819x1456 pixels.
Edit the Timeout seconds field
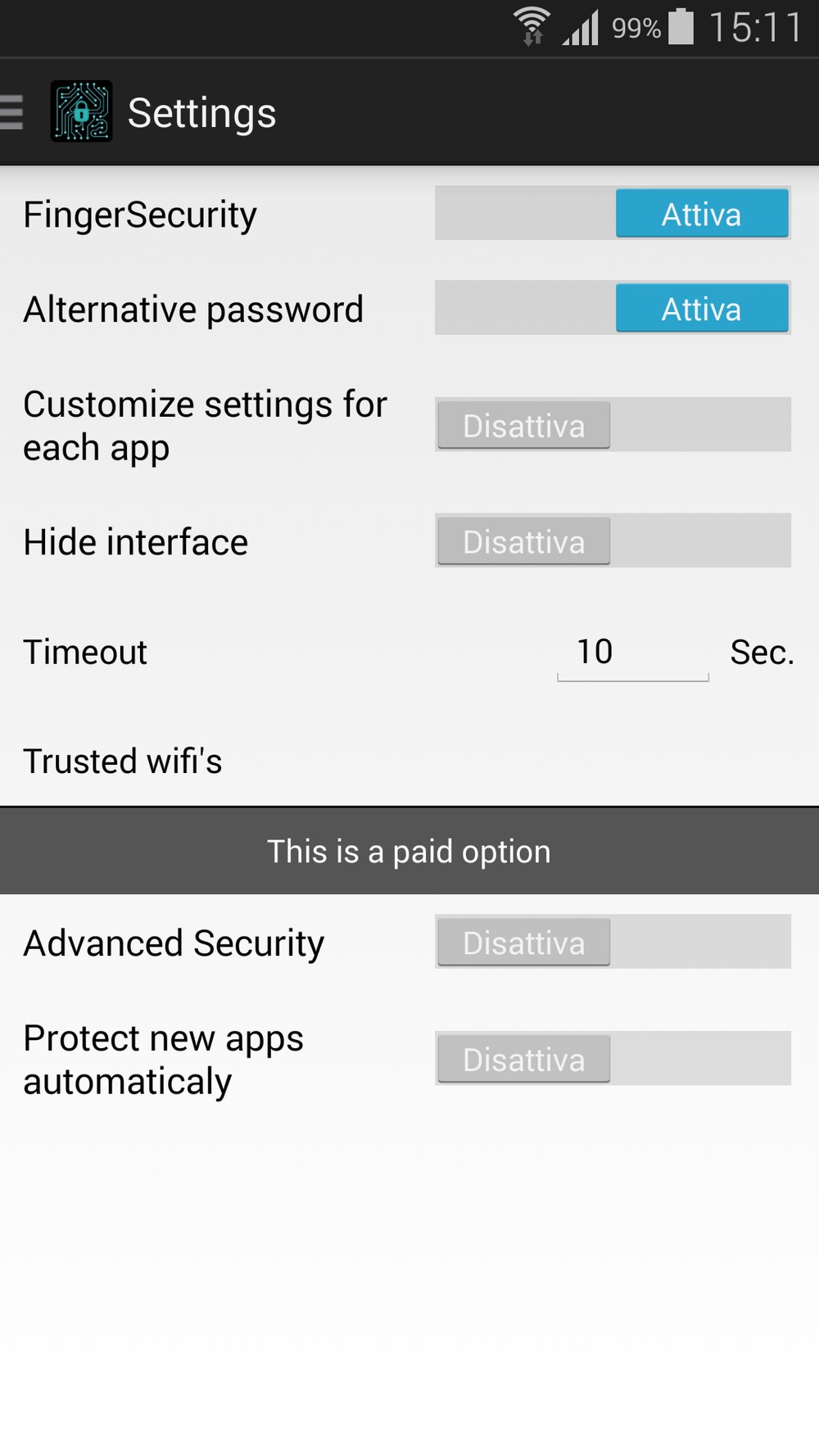pos(632,653)
